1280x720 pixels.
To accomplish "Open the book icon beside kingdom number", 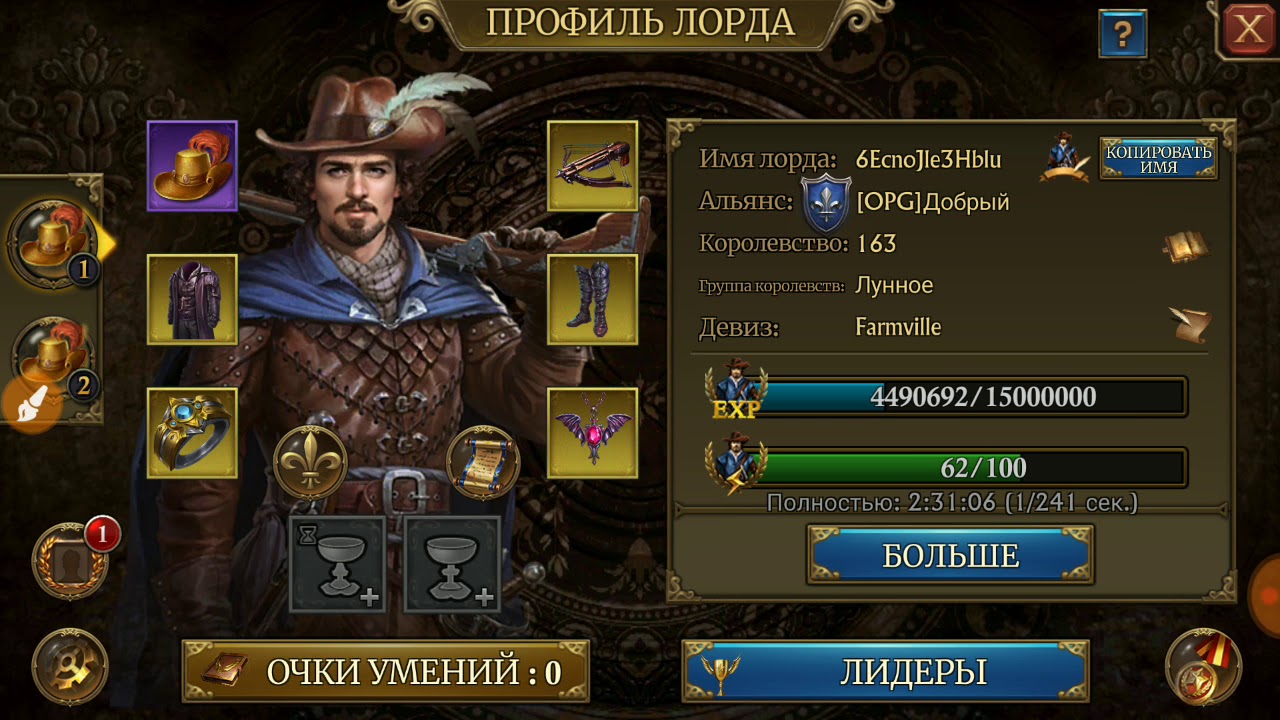I will coord(1186,246).
